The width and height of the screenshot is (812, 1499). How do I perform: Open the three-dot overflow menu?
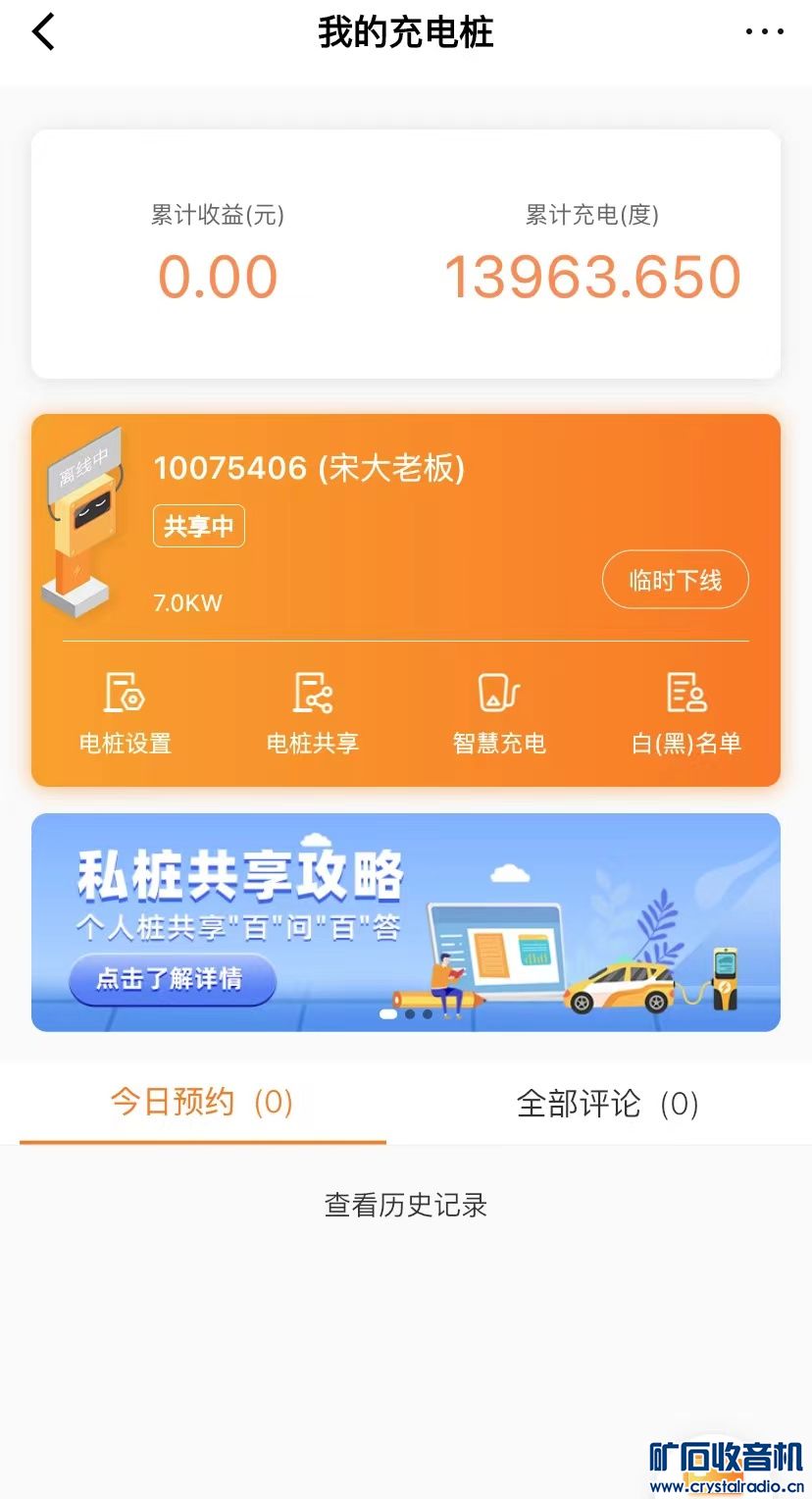click(x=764, y=32)
